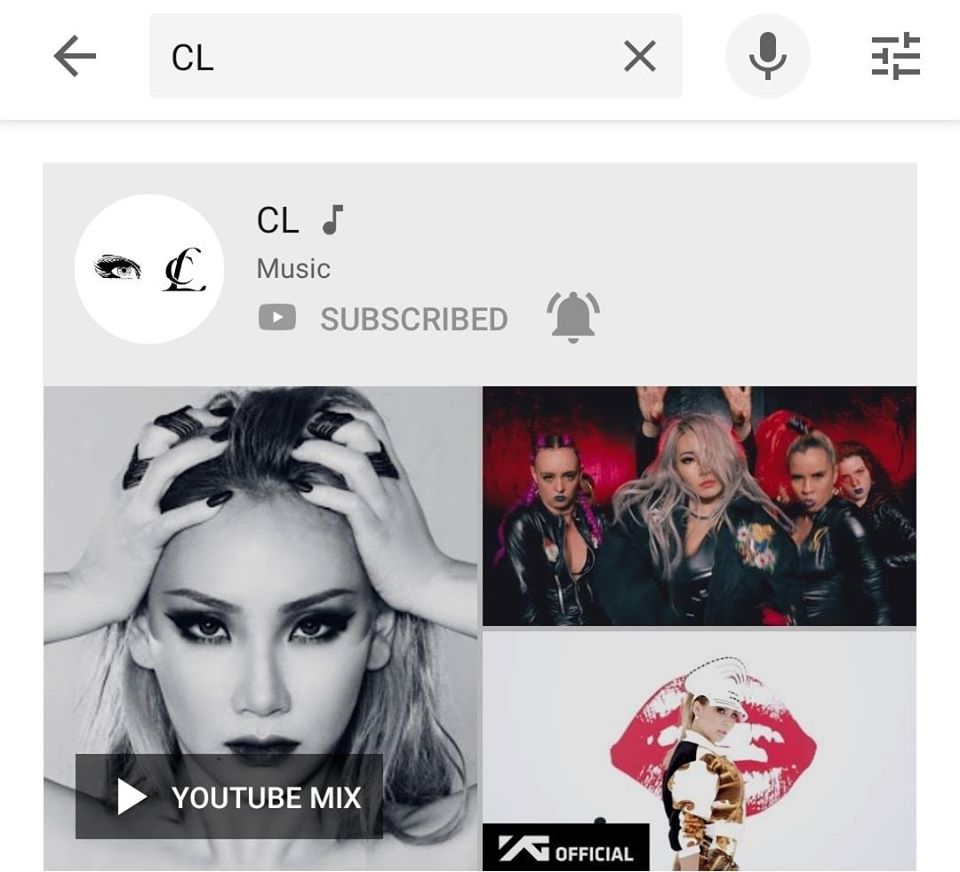Open the CL channel avatar

tap(150, 269)
